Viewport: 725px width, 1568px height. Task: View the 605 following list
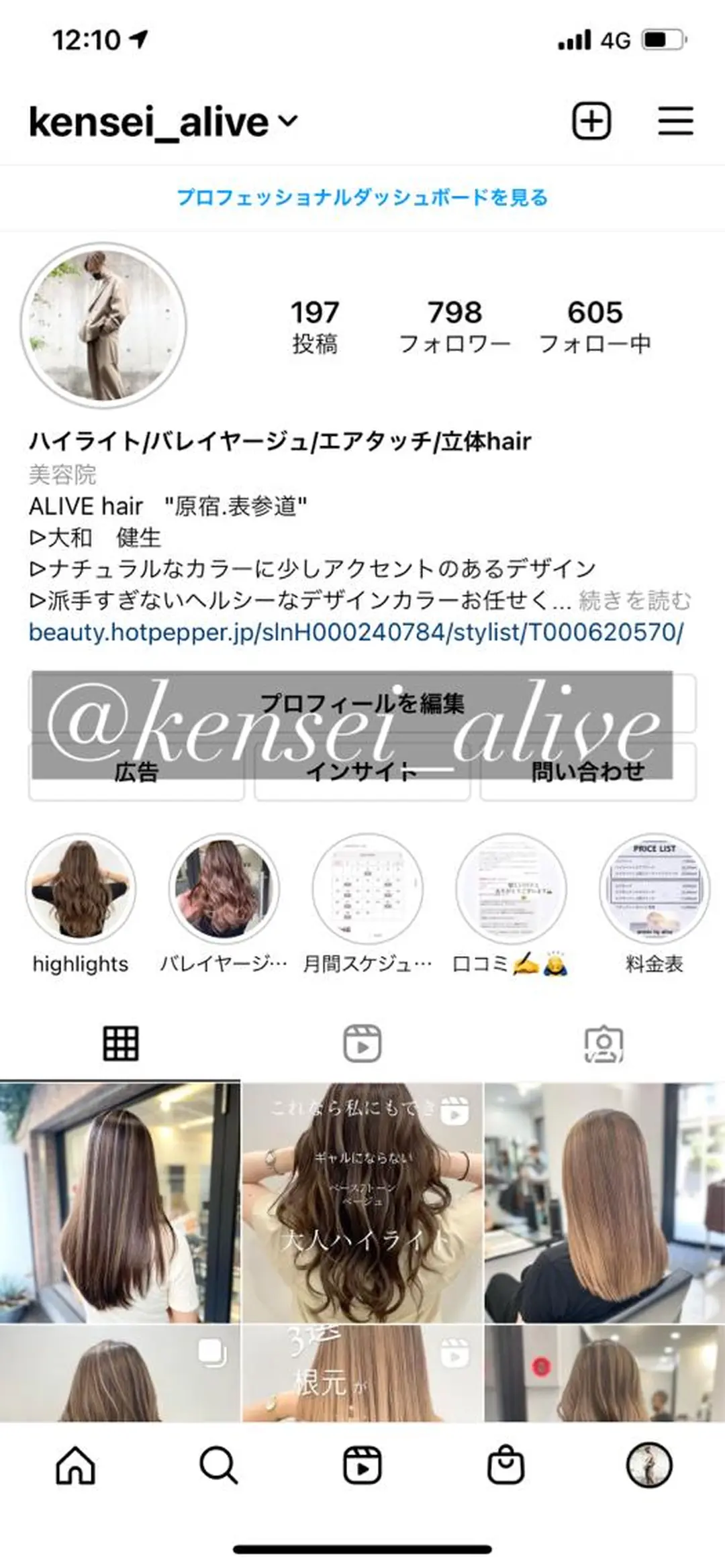[x=595, y=326]
